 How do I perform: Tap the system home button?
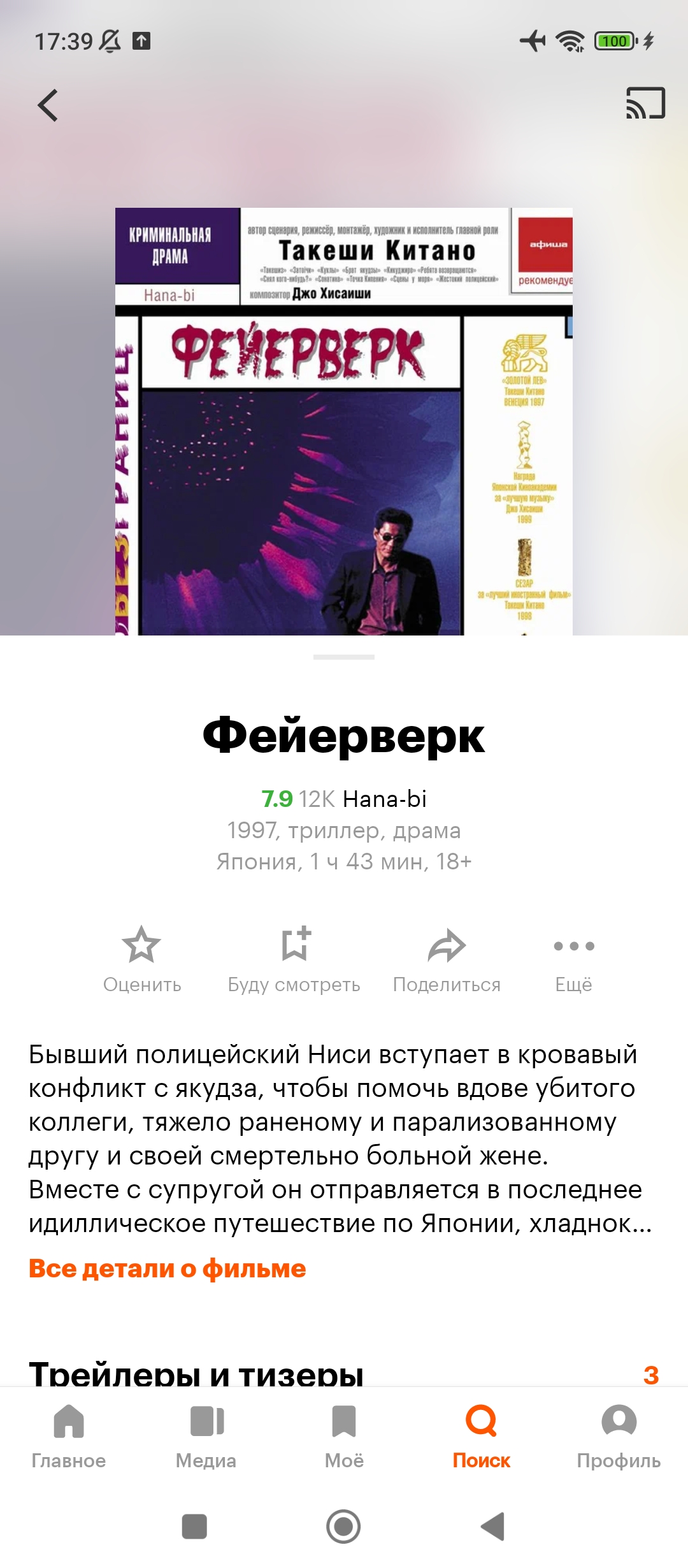pyautogui.click(x=344, y=1527)
